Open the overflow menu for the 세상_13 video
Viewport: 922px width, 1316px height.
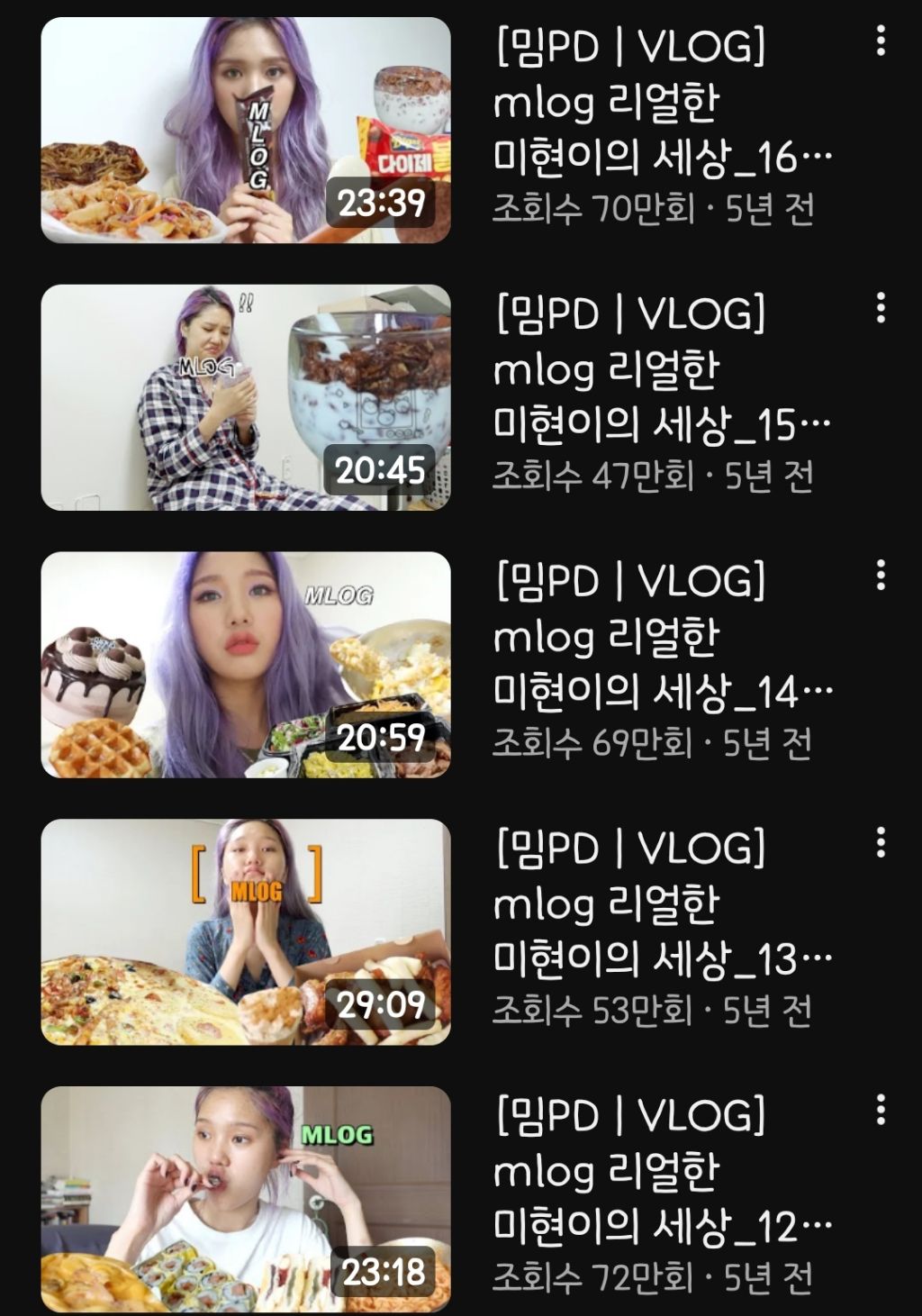click(x=881, y=842)
